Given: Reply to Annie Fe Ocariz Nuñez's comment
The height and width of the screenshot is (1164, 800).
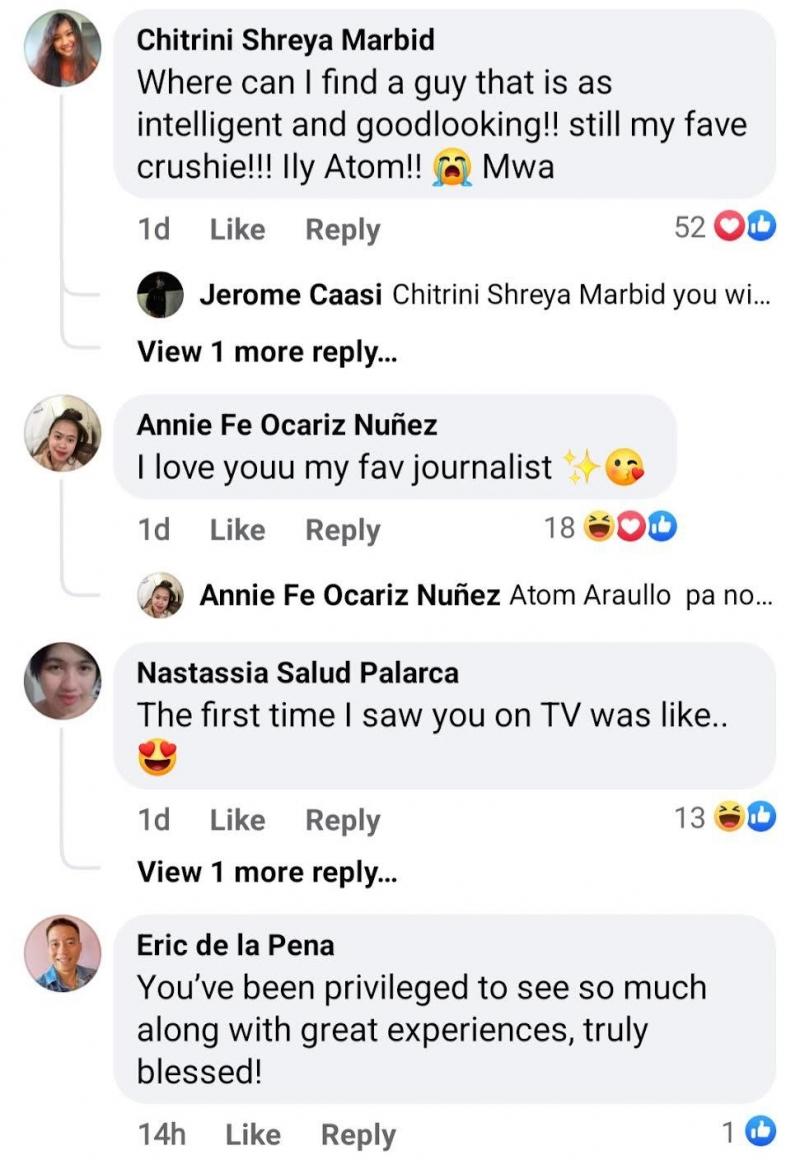Looking at the screenshot, I should tap(342, 530).
